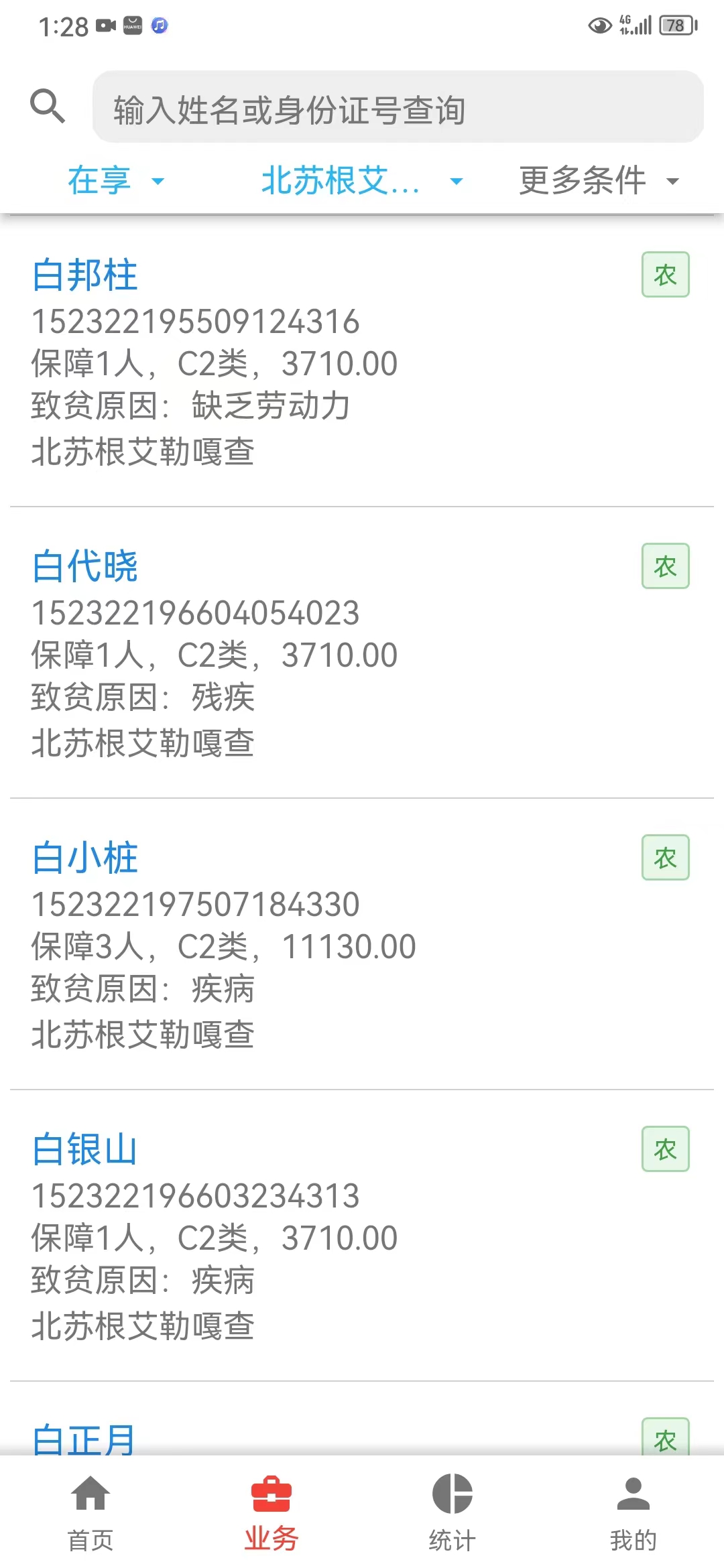724x1568 pixels.
Task: Expand the 在享 status dropdown
Action: tap(116, 181)
